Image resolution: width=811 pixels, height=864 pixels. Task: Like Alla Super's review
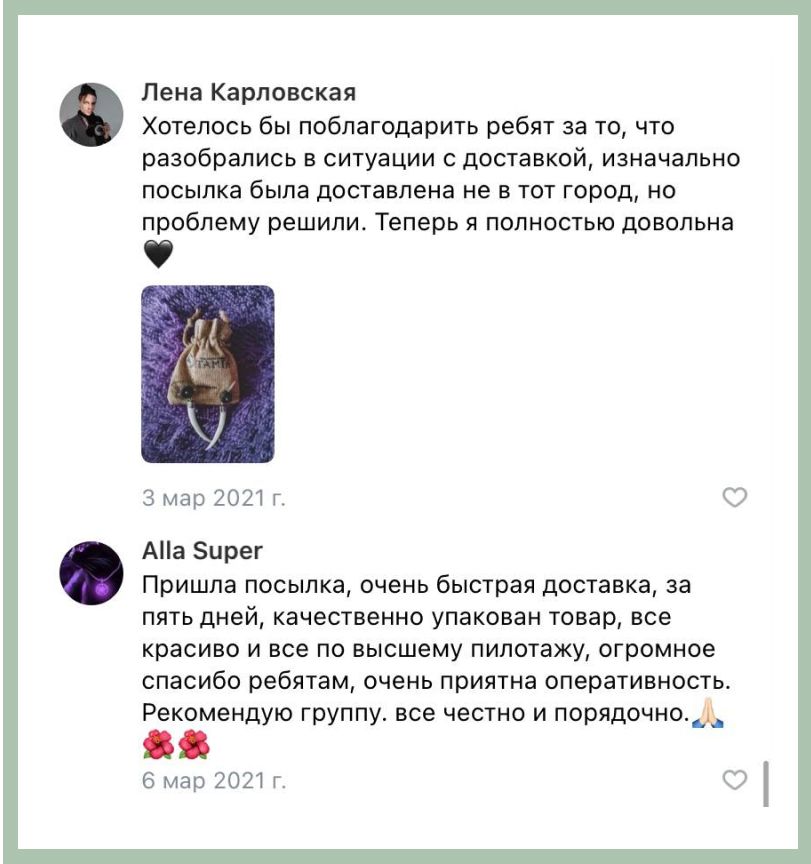tap(735, 780)
